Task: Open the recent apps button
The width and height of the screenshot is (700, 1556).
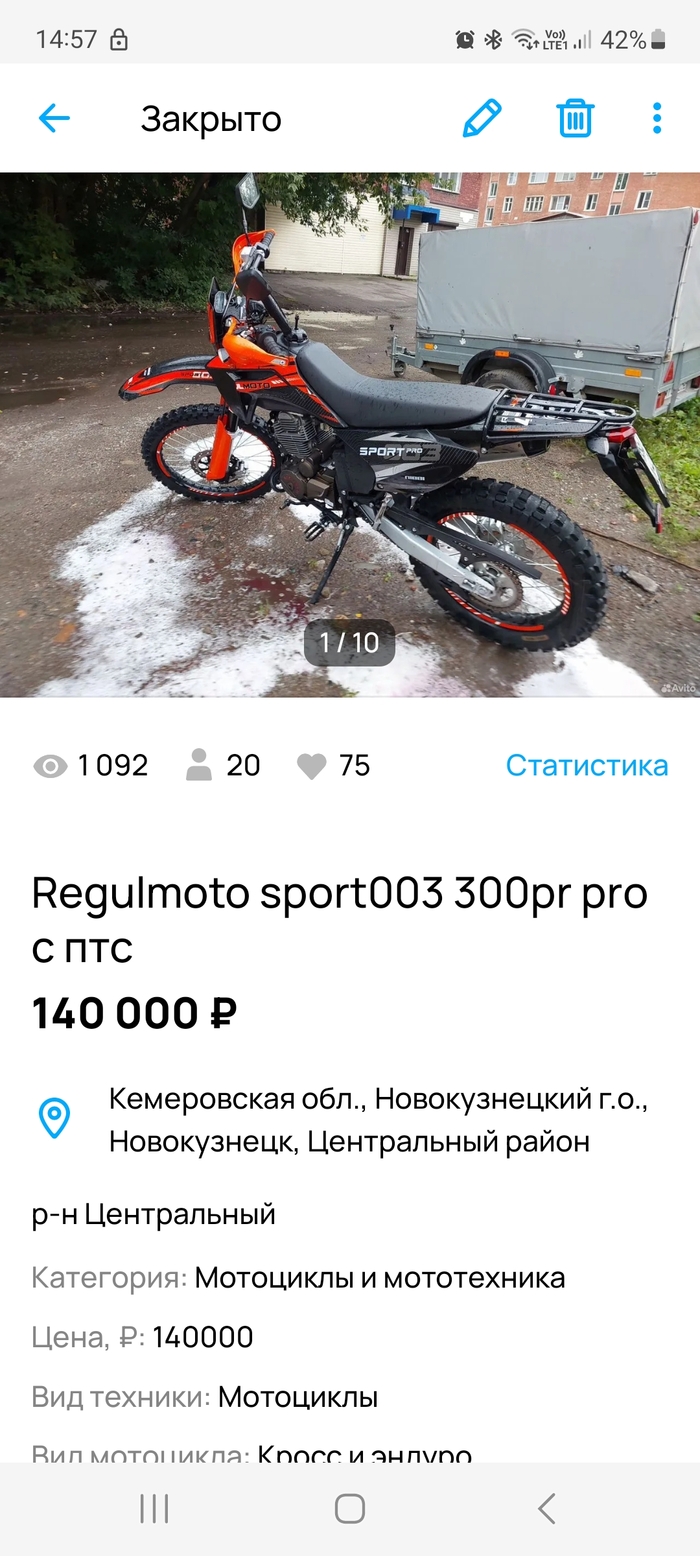Action: [154, 1508]
